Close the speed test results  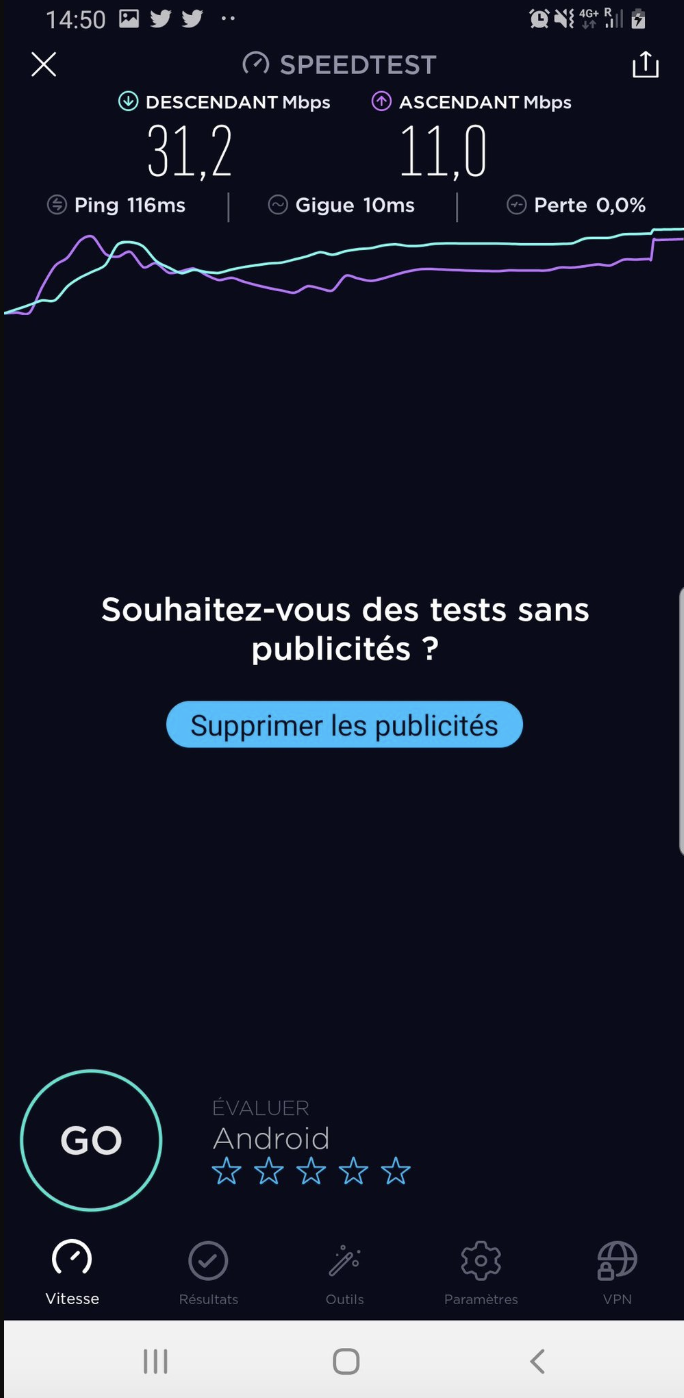[43, 65]
